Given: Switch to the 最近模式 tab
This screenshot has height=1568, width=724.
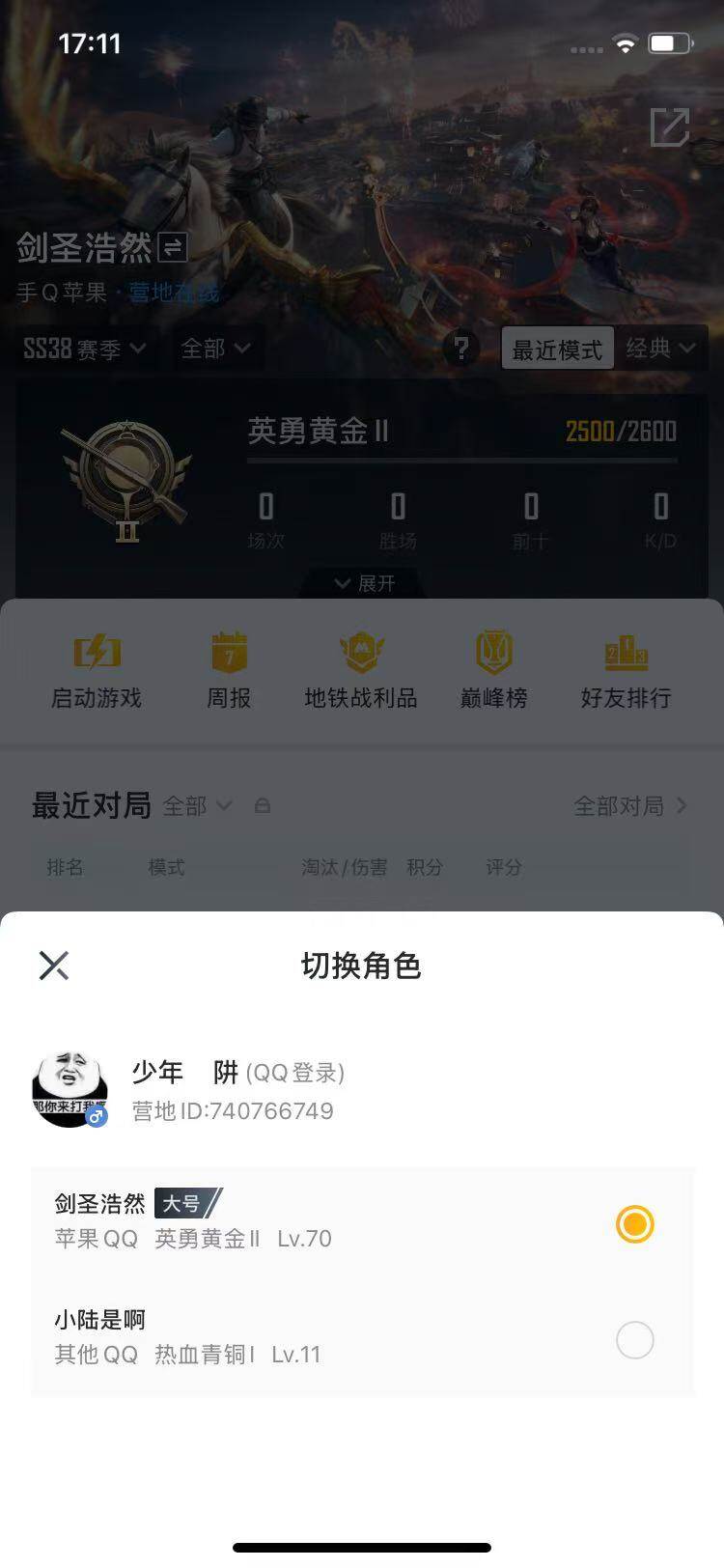Looking at the screenshot, I should [557, 348].
